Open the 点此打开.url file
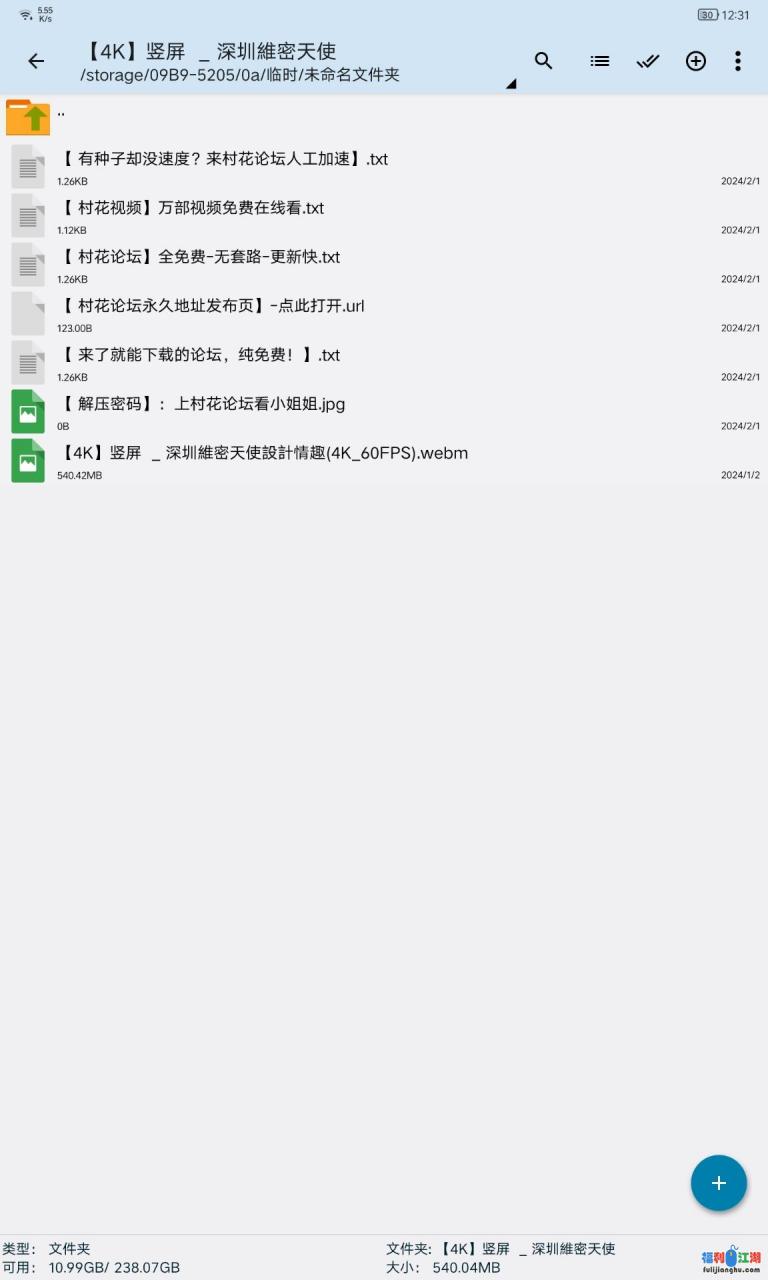 pos(212,306)
